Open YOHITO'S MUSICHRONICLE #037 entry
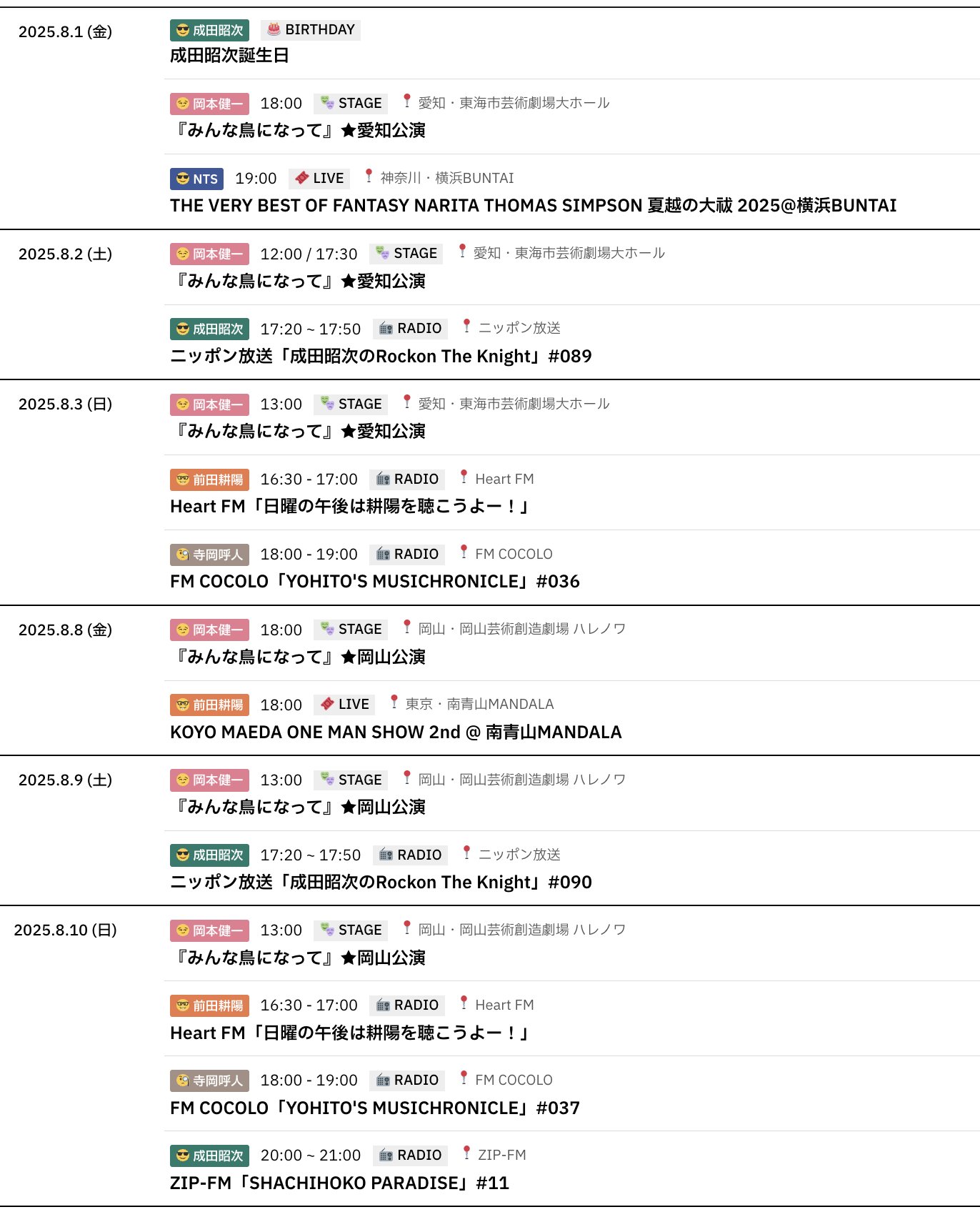Image resolution: width=980 pixels, height=1212 pixels. (374, 1108)
